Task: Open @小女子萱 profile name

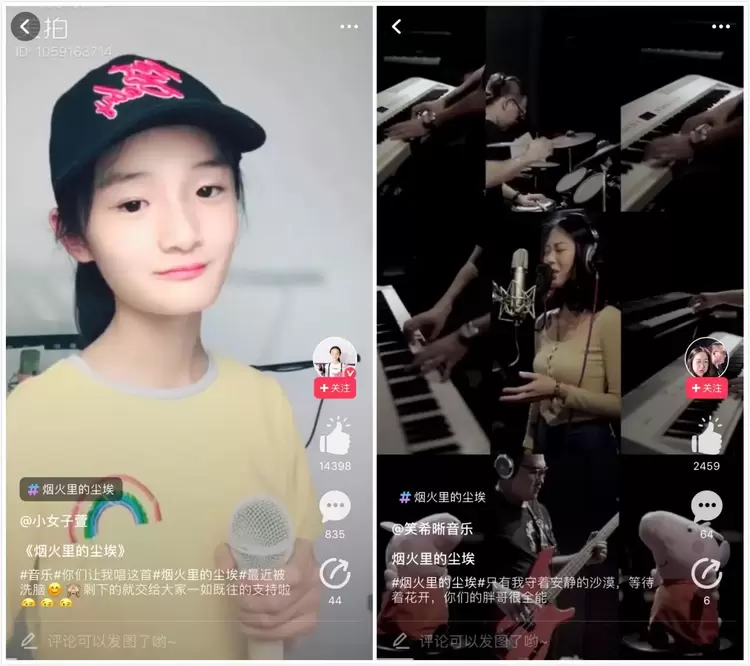Action: click(x=54, y=521)
